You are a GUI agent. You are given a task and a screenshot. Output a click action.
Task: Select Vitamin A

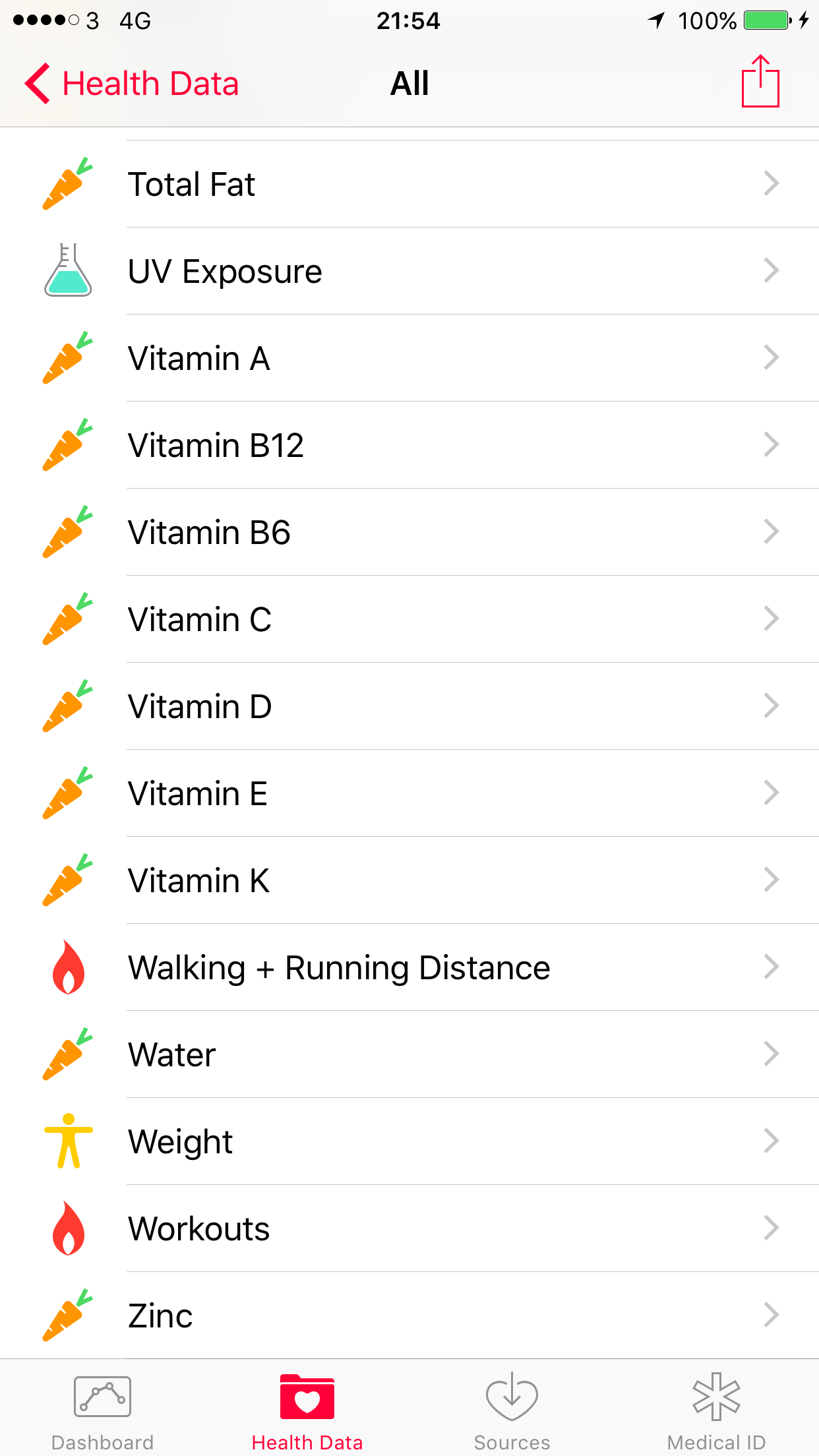pyautogui.click(x=409, y=358)
